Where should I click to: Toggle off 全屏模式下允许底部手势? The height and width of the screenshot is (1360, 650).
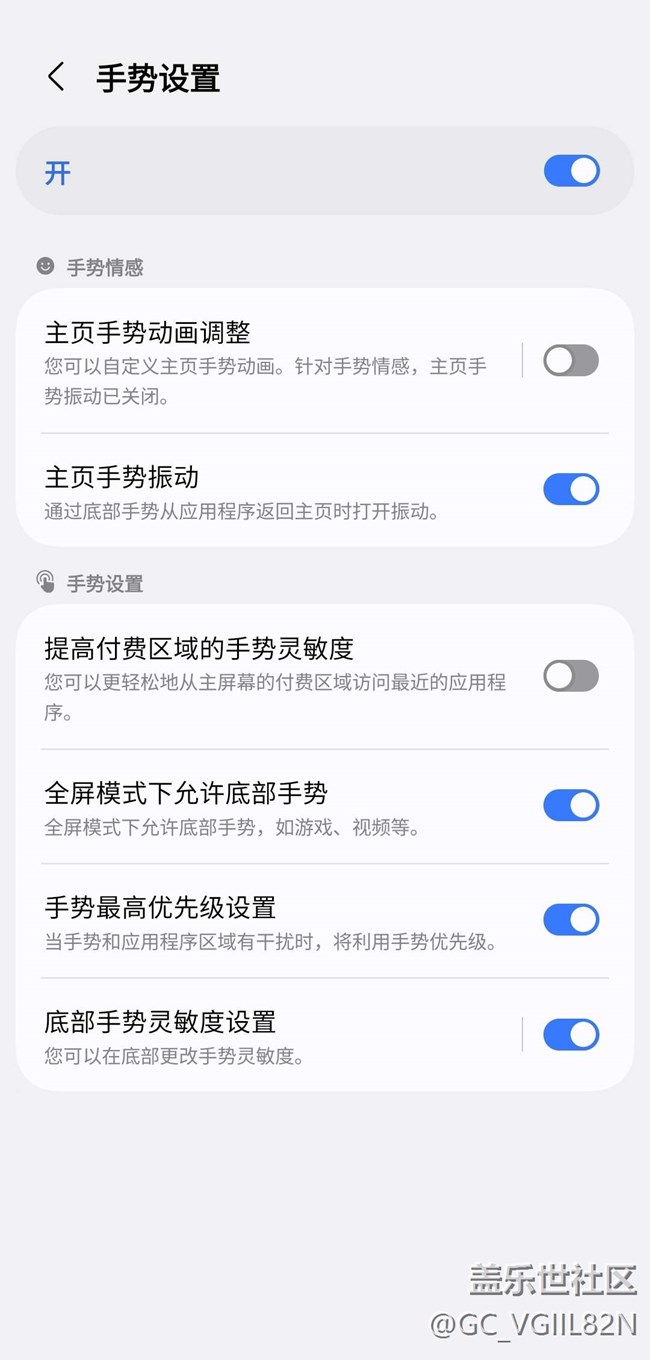(571, 805)
